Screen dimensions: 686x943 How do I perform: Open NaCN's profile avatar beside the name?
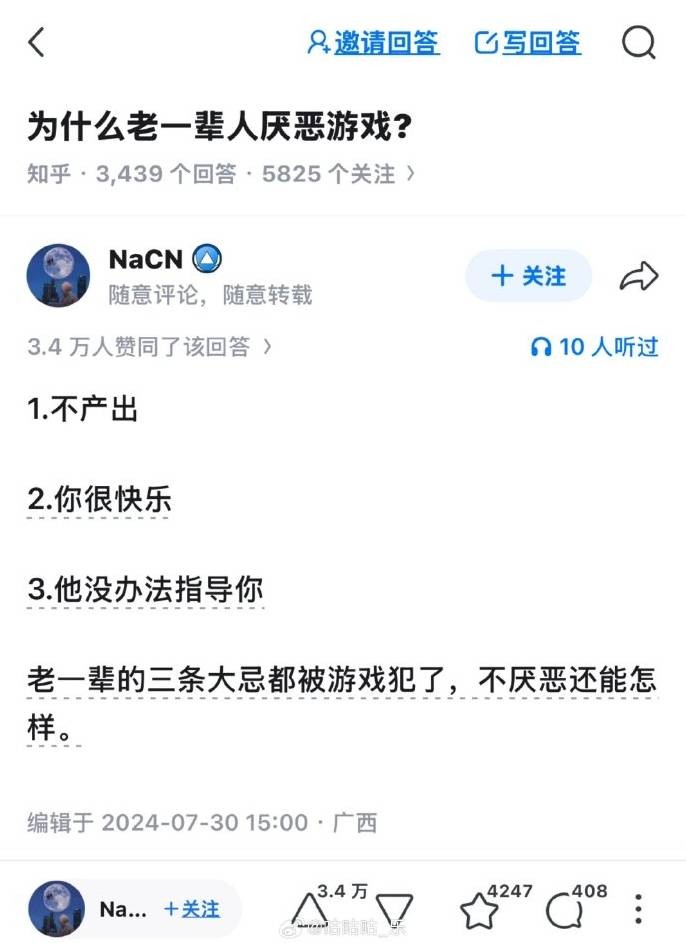point(58,275)
